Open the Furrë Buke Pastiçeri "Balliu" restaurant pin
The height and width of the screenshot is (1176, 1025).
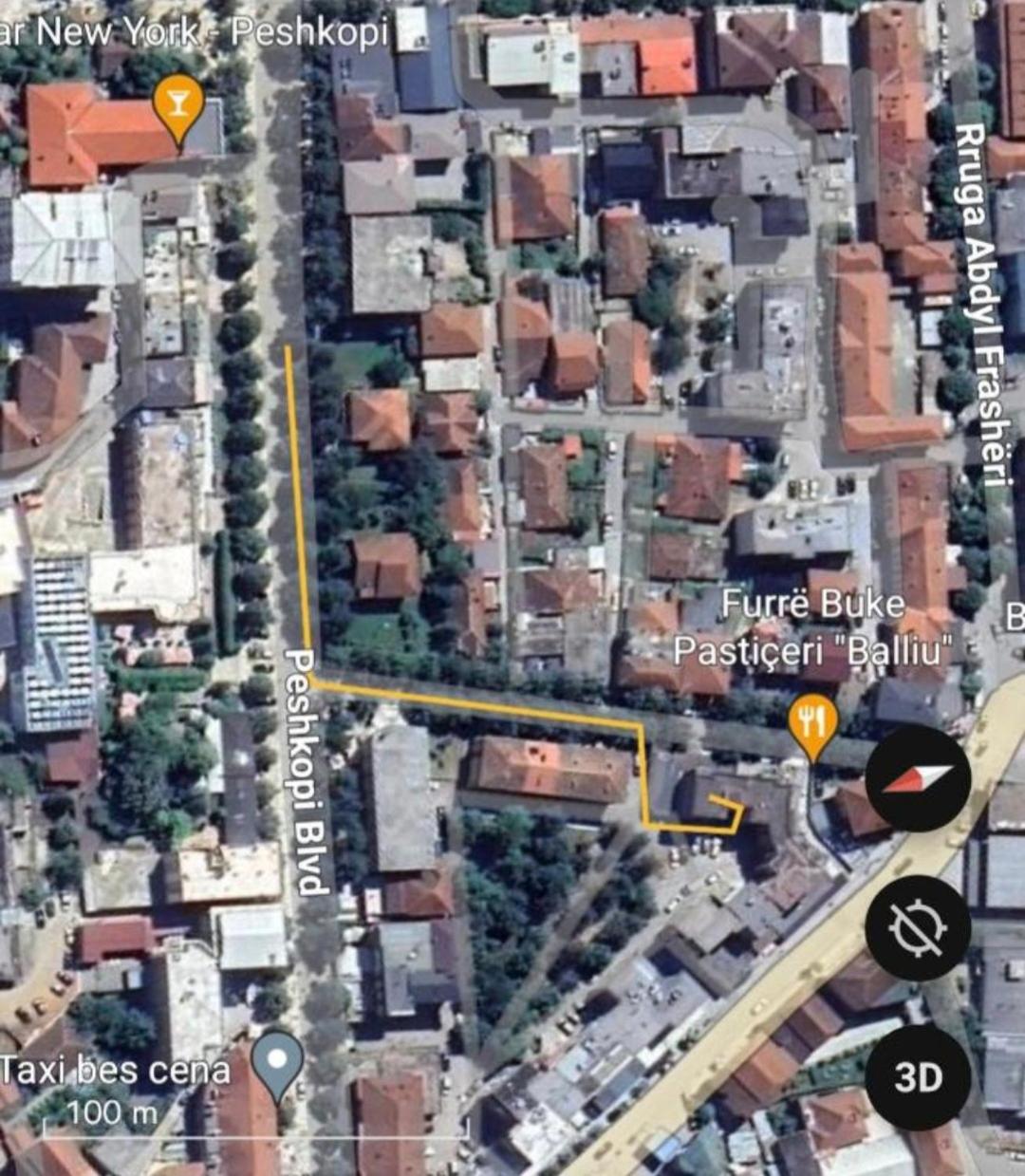point(812,725)
